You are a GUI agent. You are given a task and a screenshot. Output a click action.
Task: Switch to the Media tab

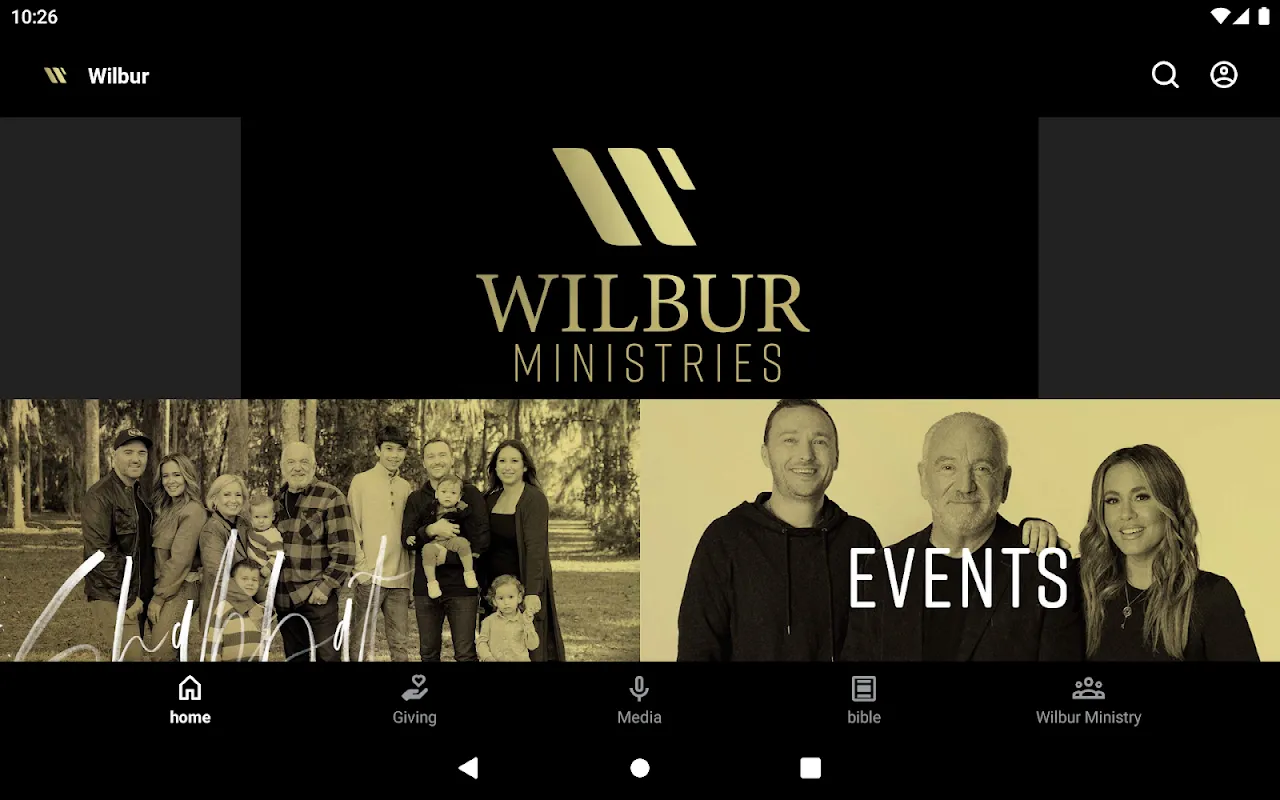pos(639,700)
